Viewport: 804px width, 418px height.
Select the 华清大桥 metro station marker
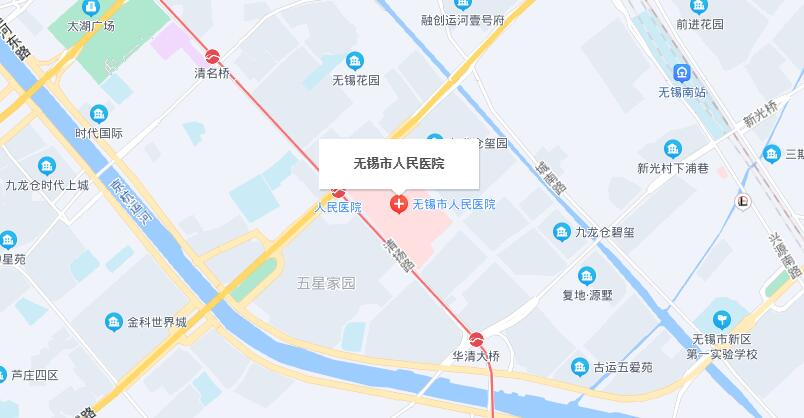point(477,338)
